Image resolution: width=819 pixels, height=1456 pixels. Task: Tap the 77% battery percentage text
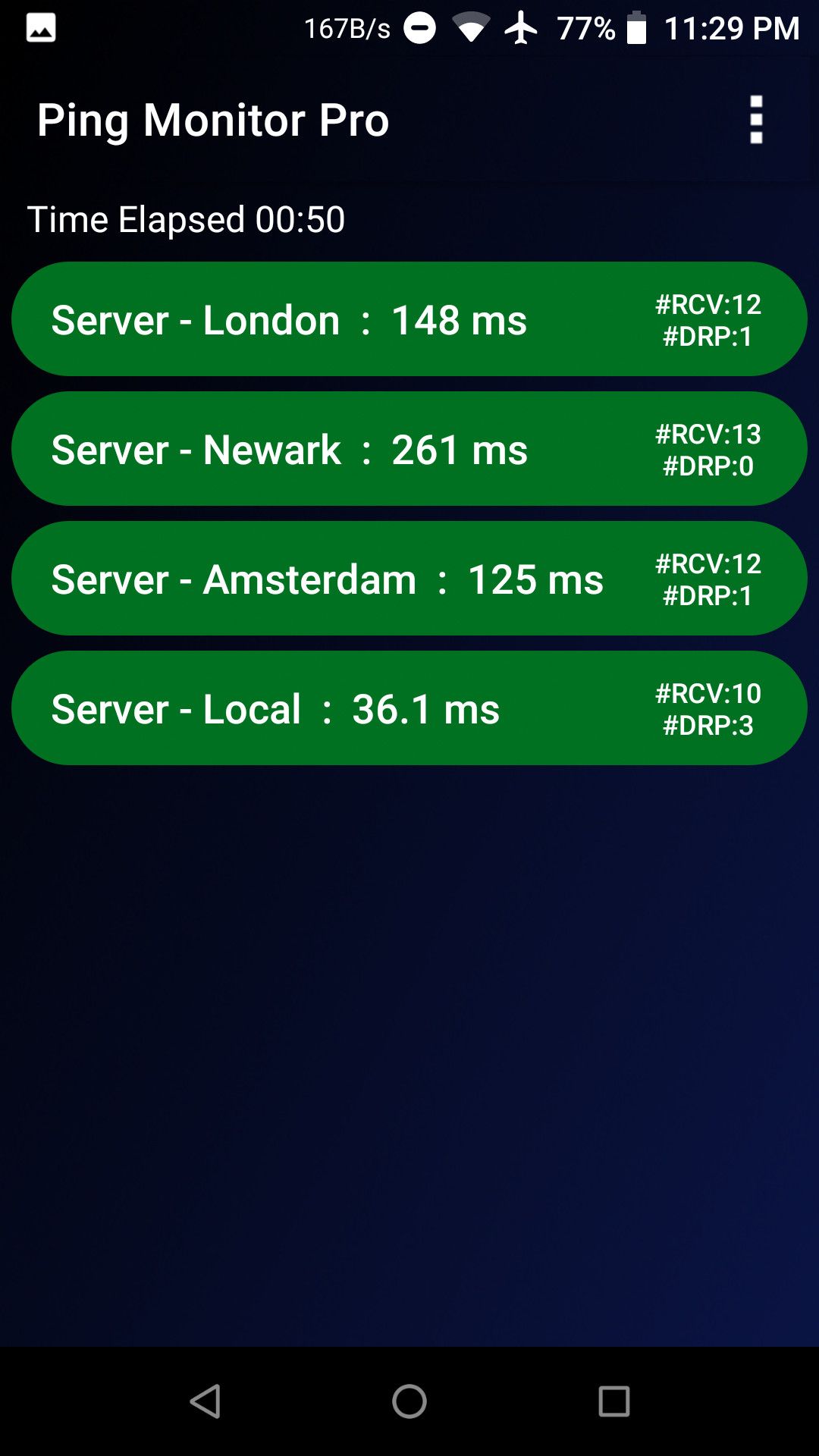click(586, 29)
